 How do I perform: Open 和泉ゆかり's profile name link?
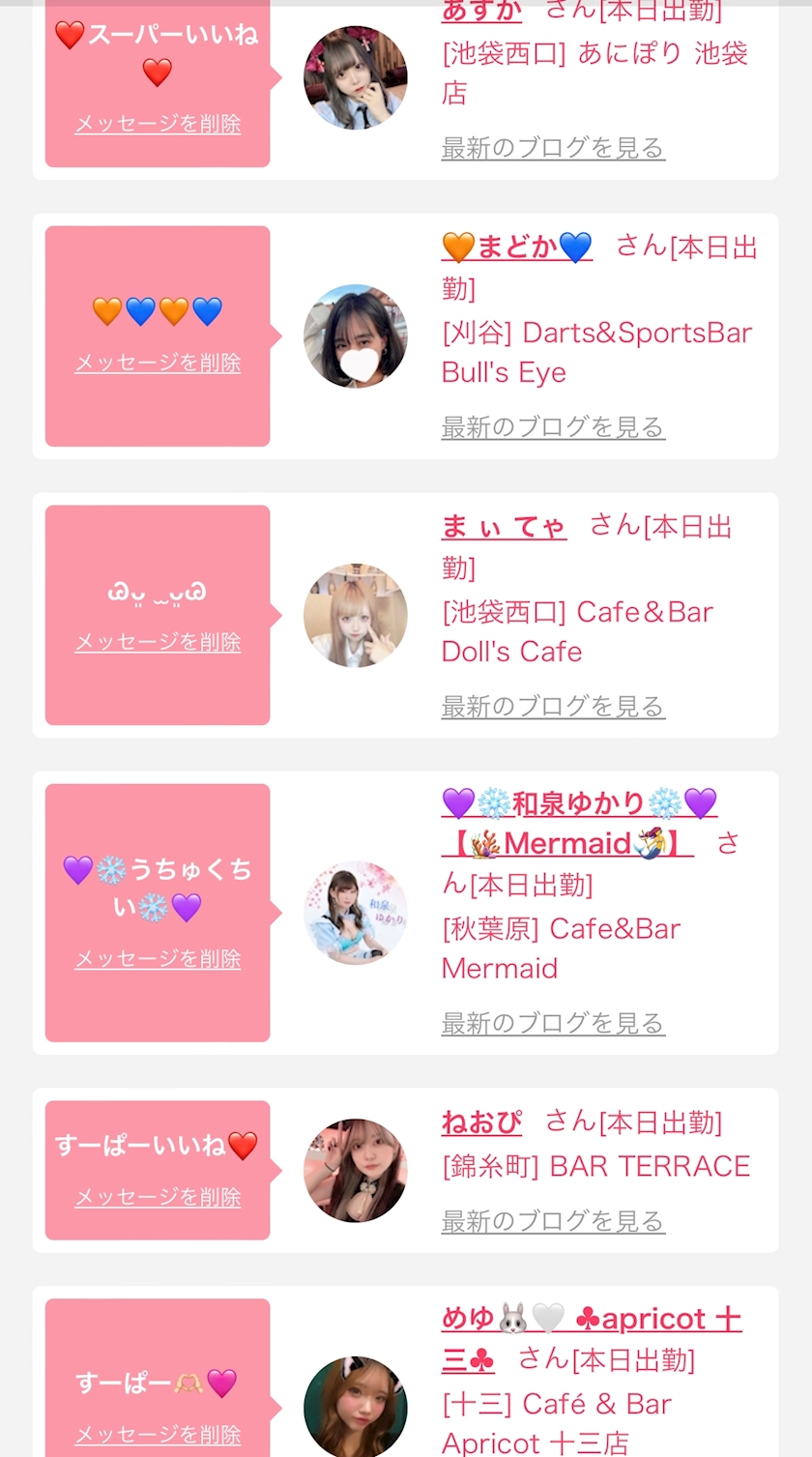(x=578, y=803)
